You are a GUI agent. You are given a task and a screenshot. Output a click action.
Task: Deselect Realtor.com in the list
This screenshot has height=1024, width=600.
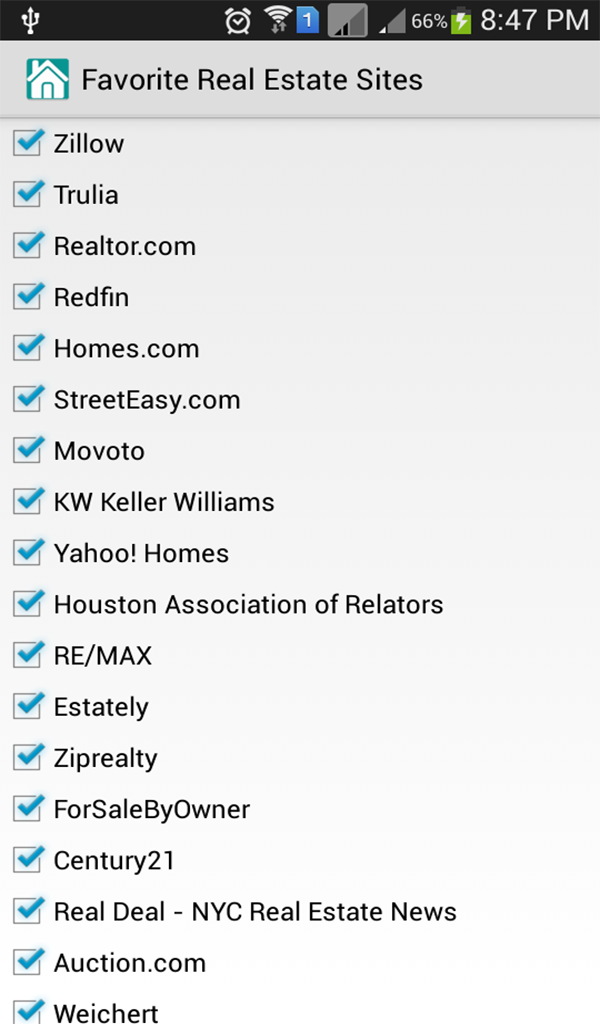(28, 245)
